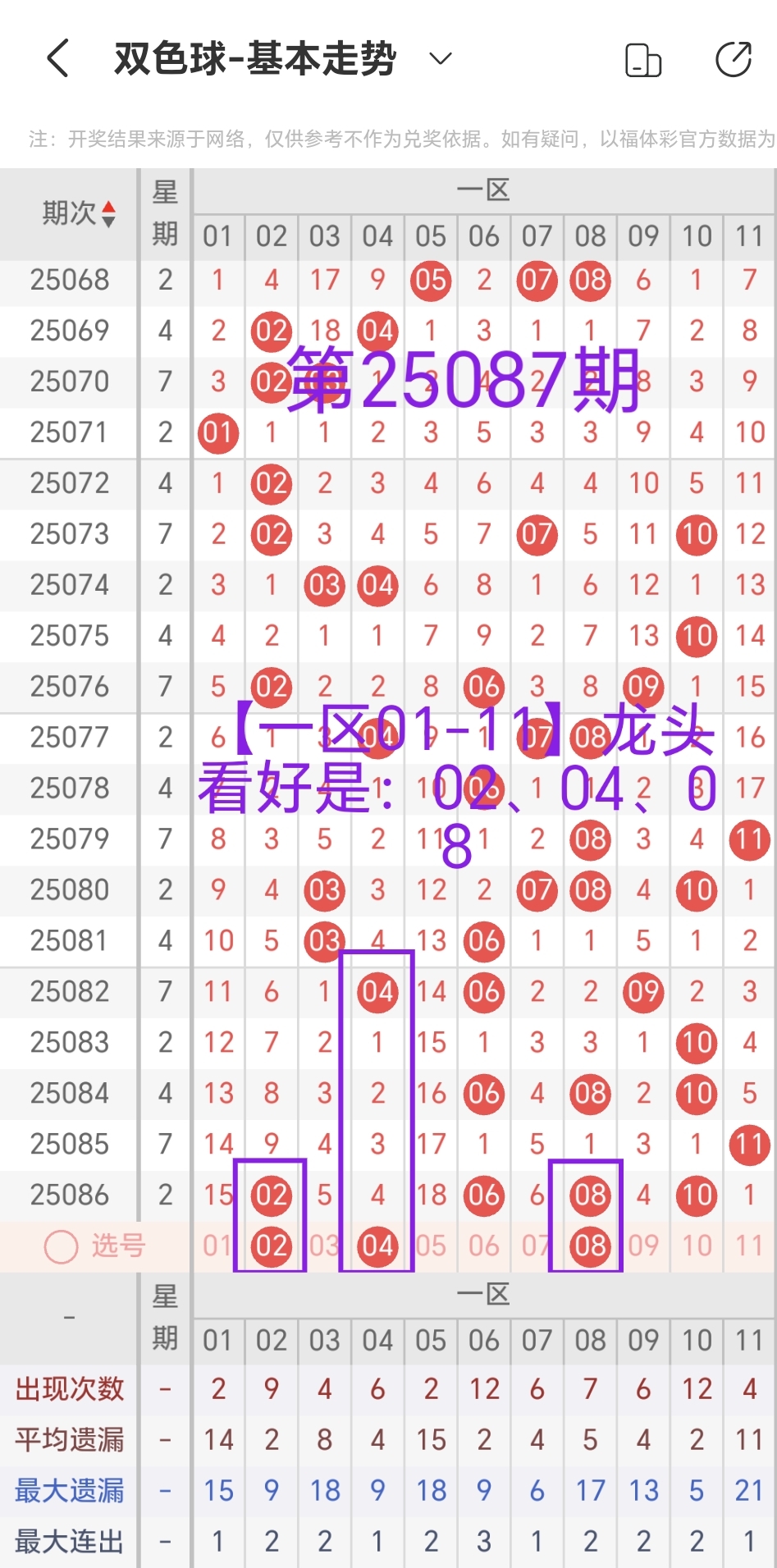Image resolution: width=777 pixels, height=1568 pixels.
Task: Select column header 04 in 一区
Action: click(x=377, y=235)
